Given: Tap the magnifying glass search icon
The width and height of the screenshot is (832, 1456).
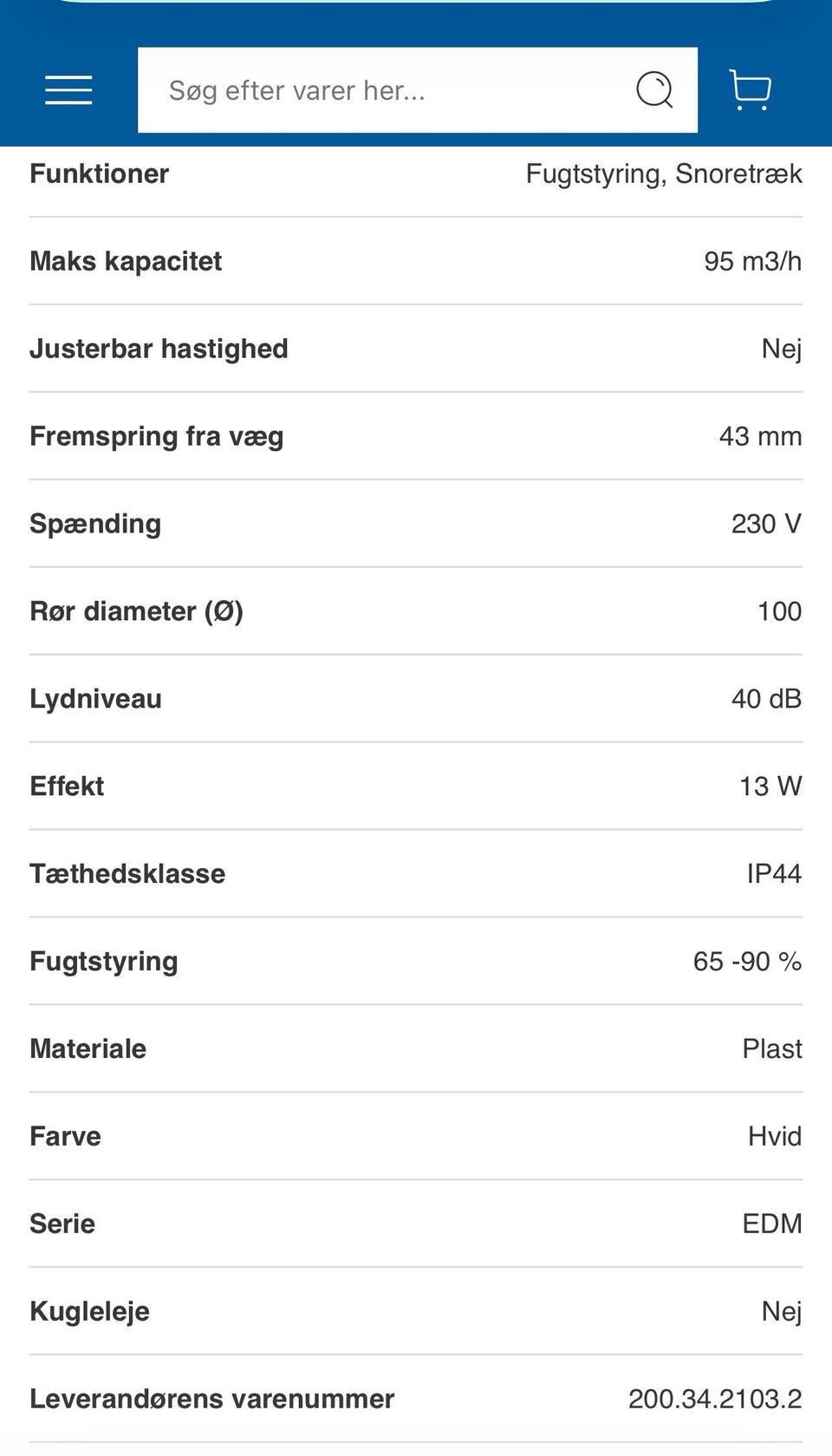Looking at the screenshot, I should click(x=654, y=89).
